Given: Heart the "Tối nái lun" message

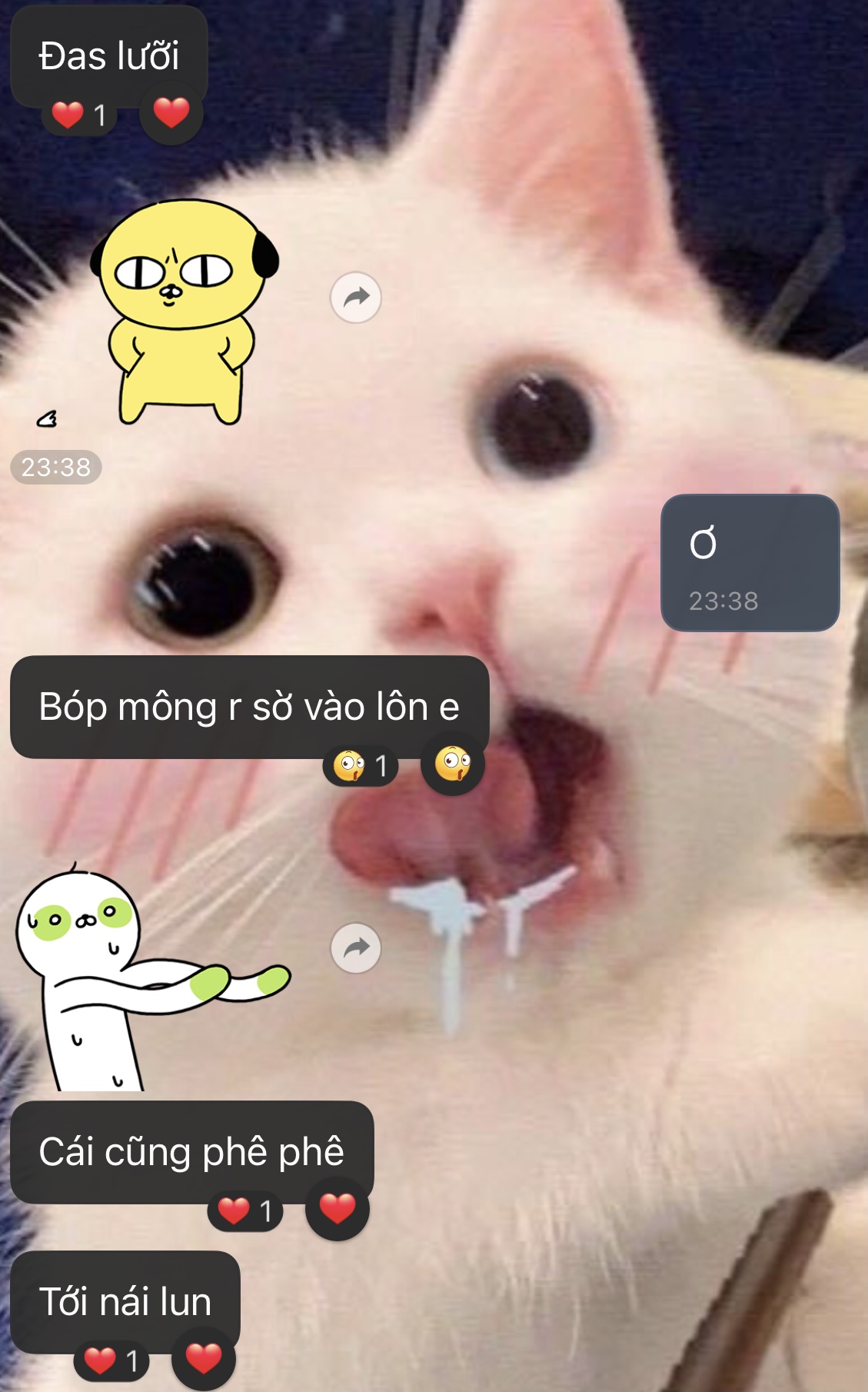Looking at the screenshot, I should click(204, 1359).
